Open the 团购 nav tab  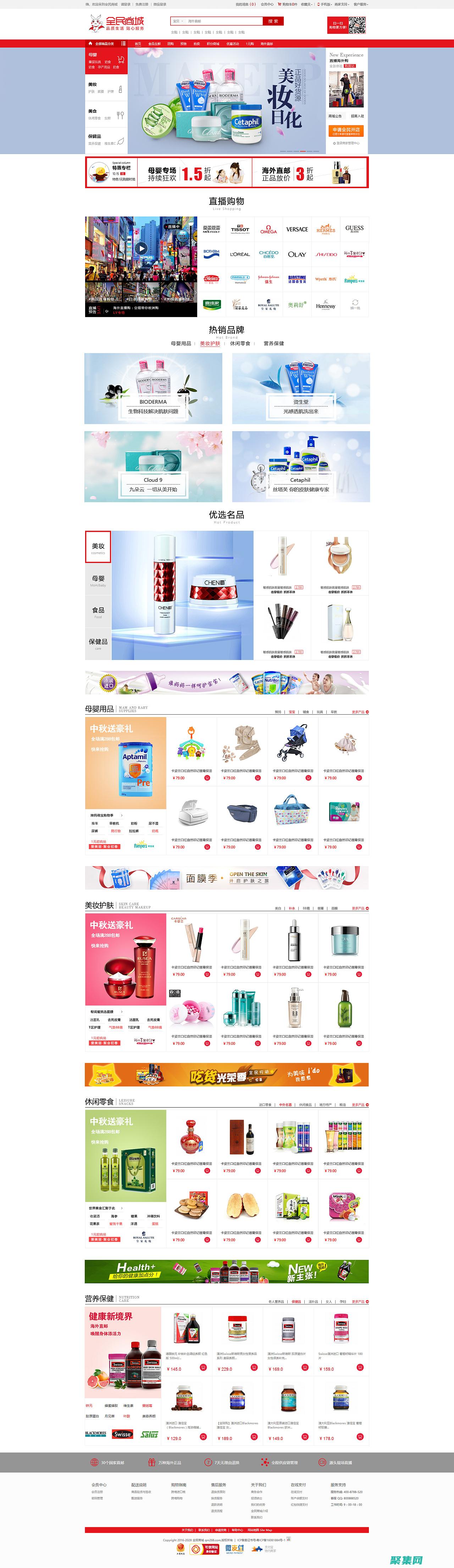click(170, 44)
